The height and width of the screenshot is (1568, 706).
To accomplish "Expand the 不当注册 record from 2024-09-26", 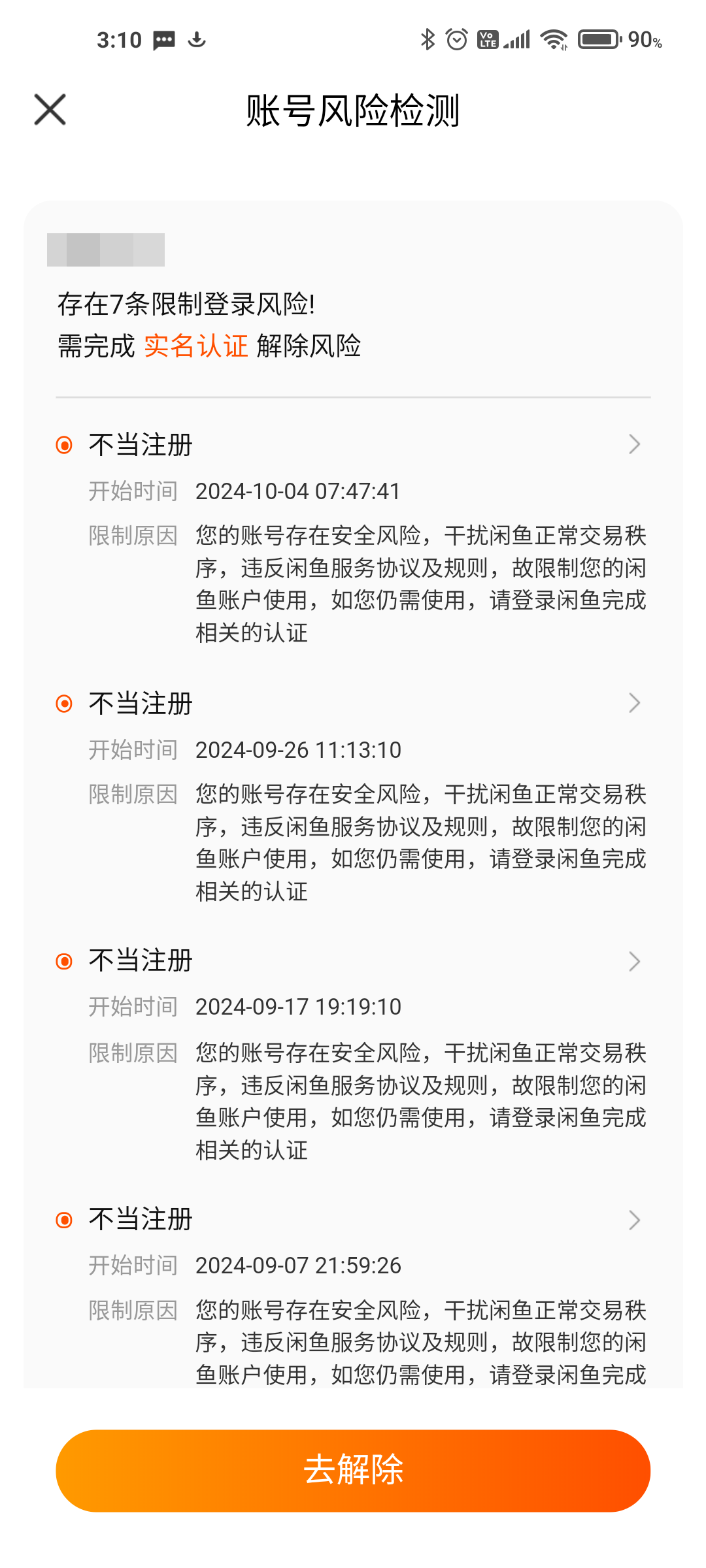I will point(353,704).
